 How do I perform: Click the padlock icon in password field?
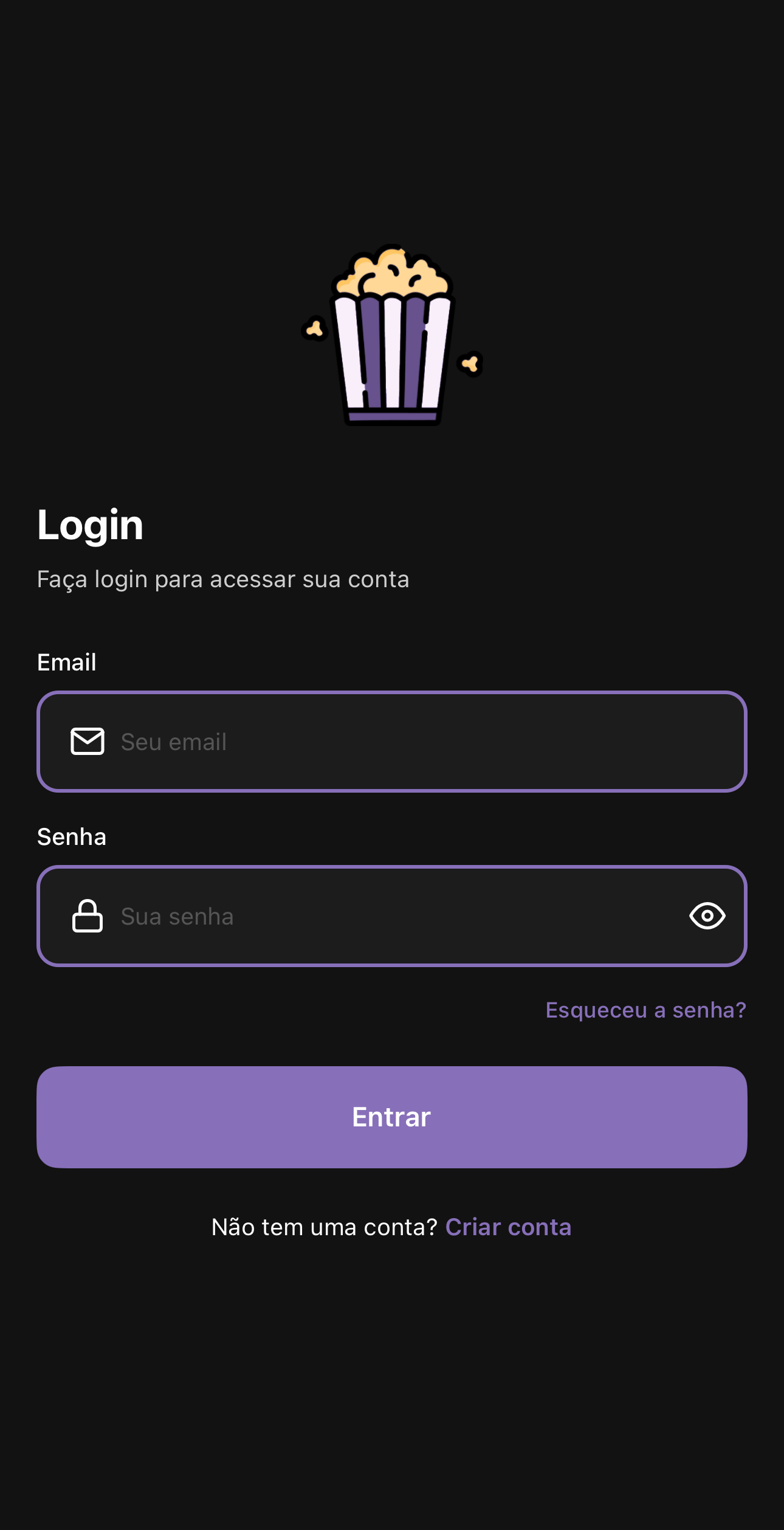pyautogui.click(x=87, y=916)
